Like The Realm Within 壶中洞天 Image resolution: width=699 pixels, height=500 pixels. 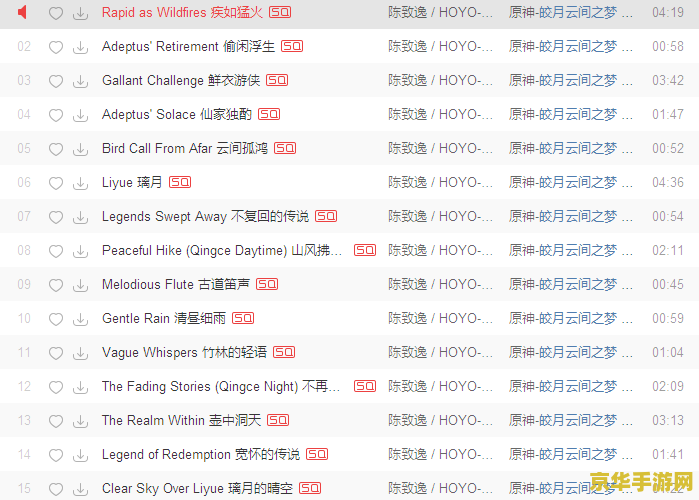click(56, 421)
